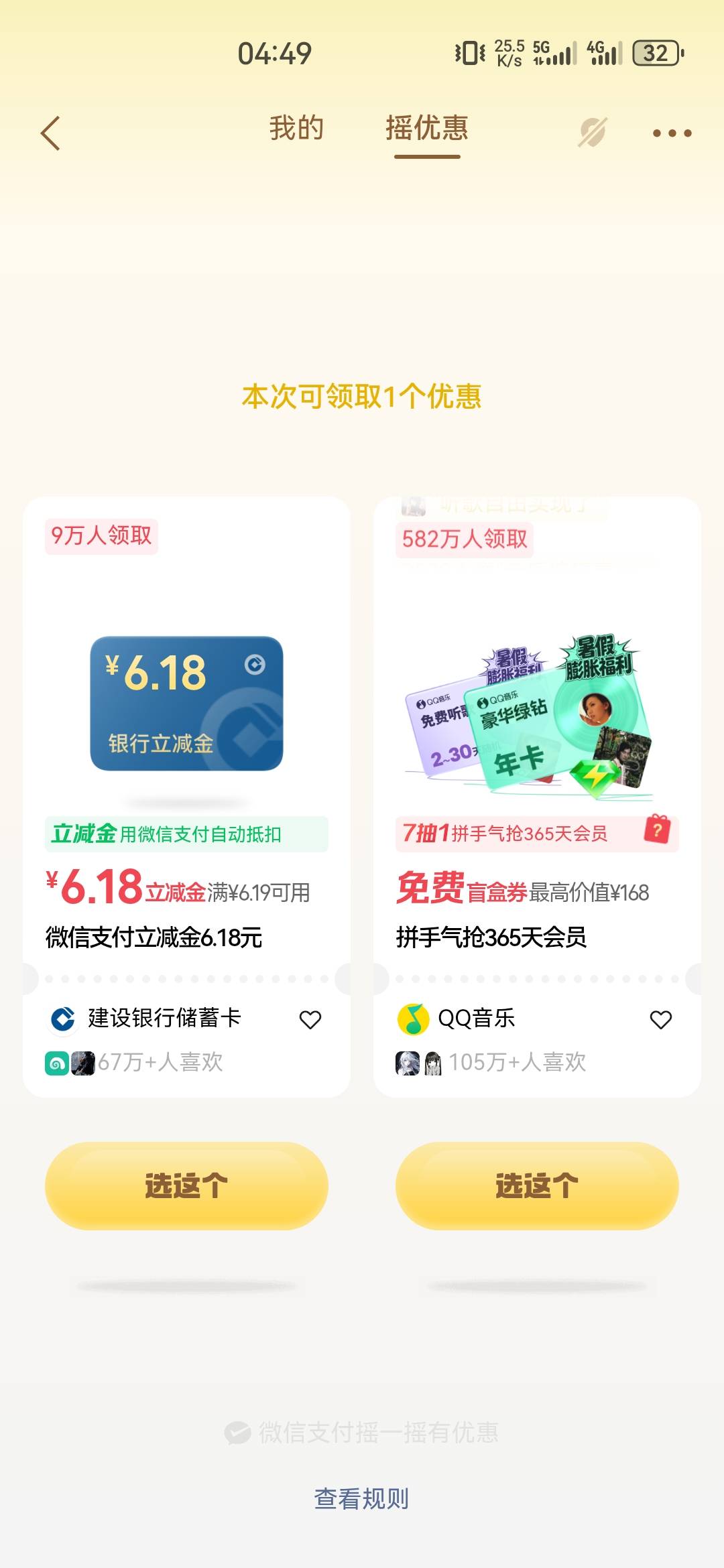Screen dimensions: 724x1568
Task: Open the three-dot overflow menu
Action: click(x=672, y=133)
